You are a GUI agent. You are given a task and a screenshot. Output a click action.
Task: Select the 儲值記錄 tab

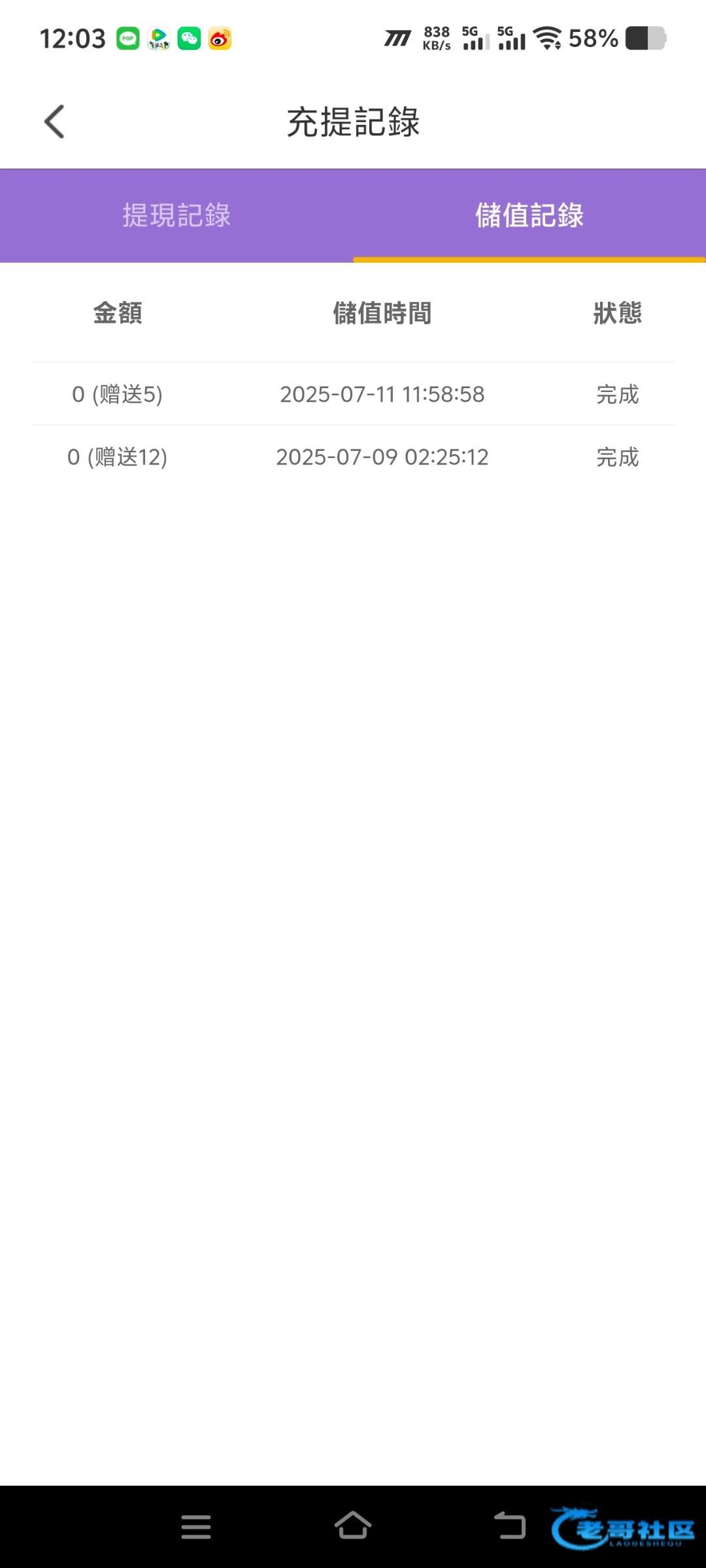point(529,216)
